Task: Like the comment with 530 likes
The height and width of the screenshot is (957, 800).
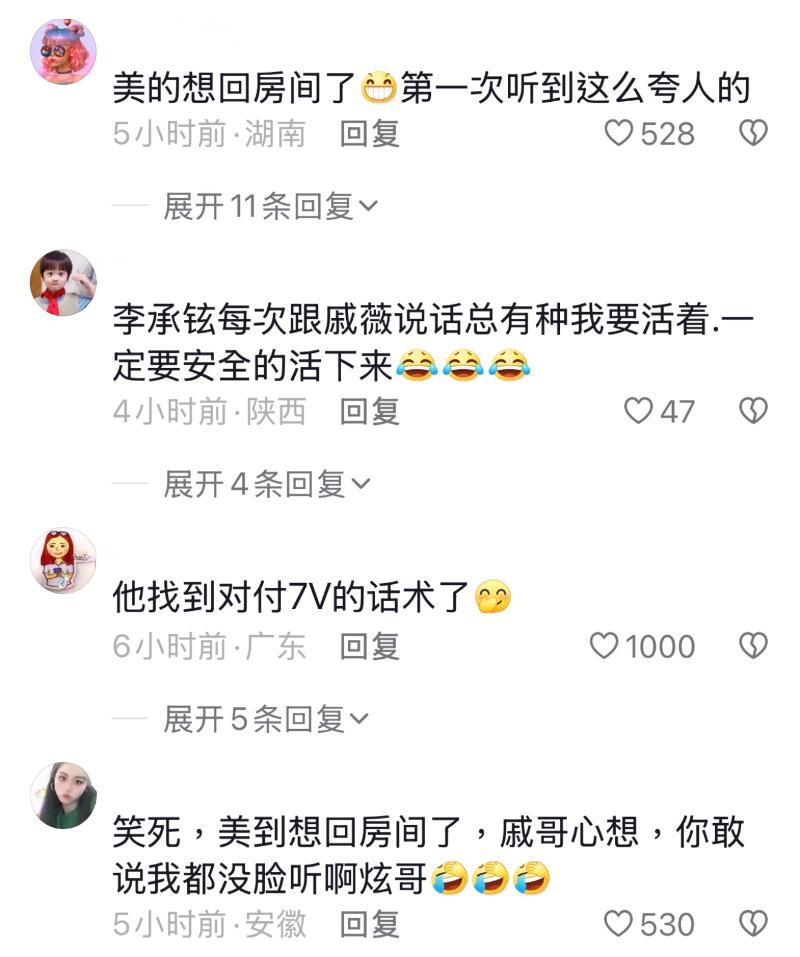Action: coord(620,923)
